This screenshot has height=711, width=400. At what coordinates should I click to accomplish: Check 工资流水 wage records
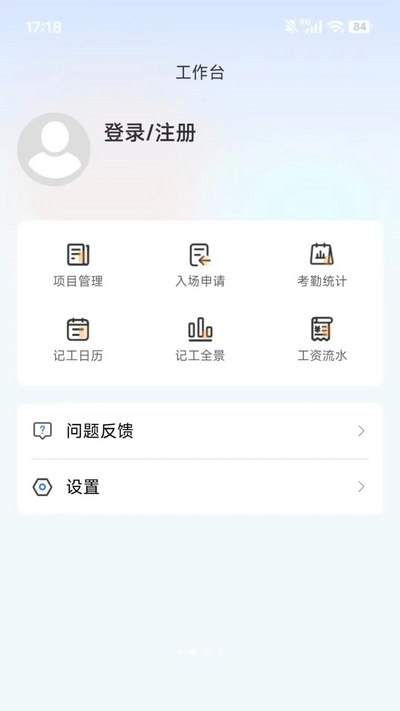(x=322, y=340)
